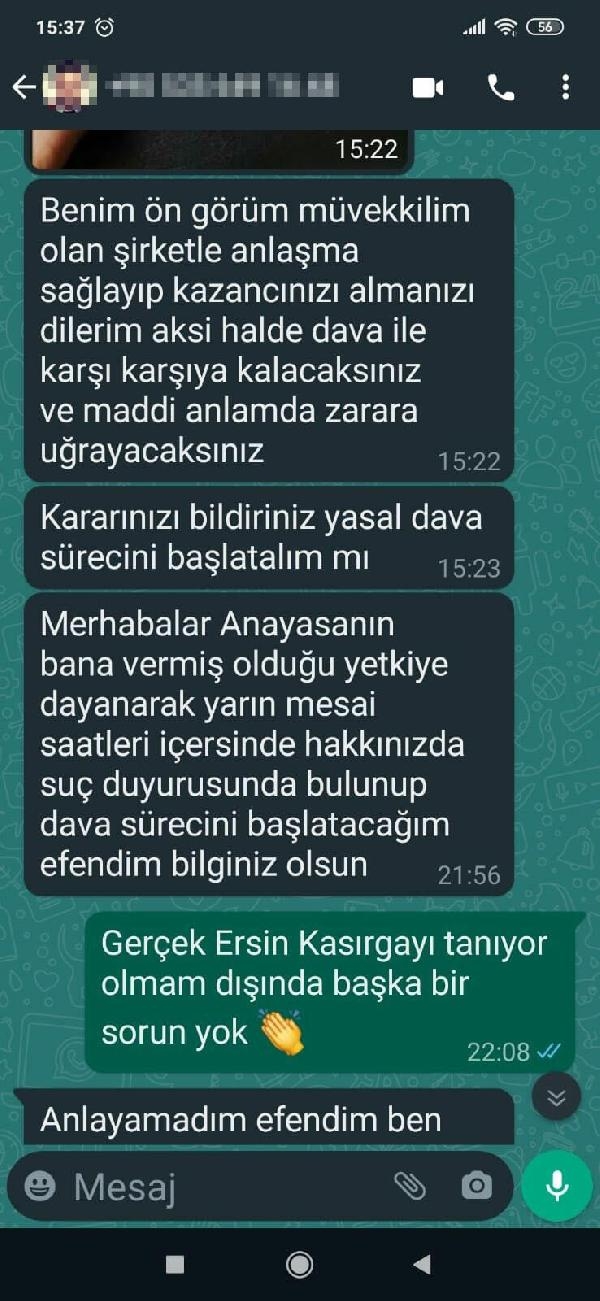Screen dimensions: 600x1301
Task: Jump to the latest messages
Action: point(556,1098)
